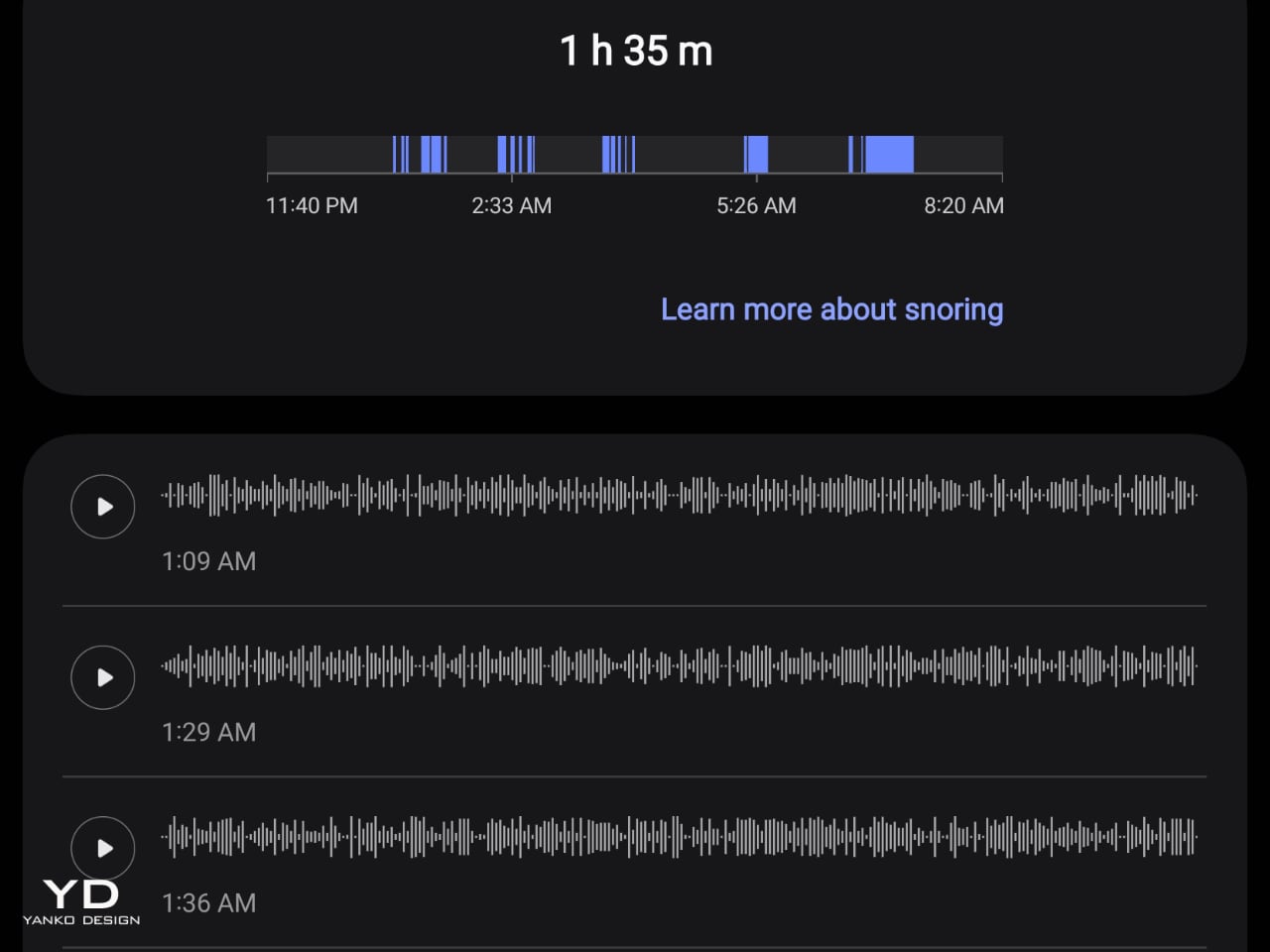Viewport: 1270px width, 952px height.
Task: Play the 1:36 AM snoring recording
Action: tap(103, 848)
